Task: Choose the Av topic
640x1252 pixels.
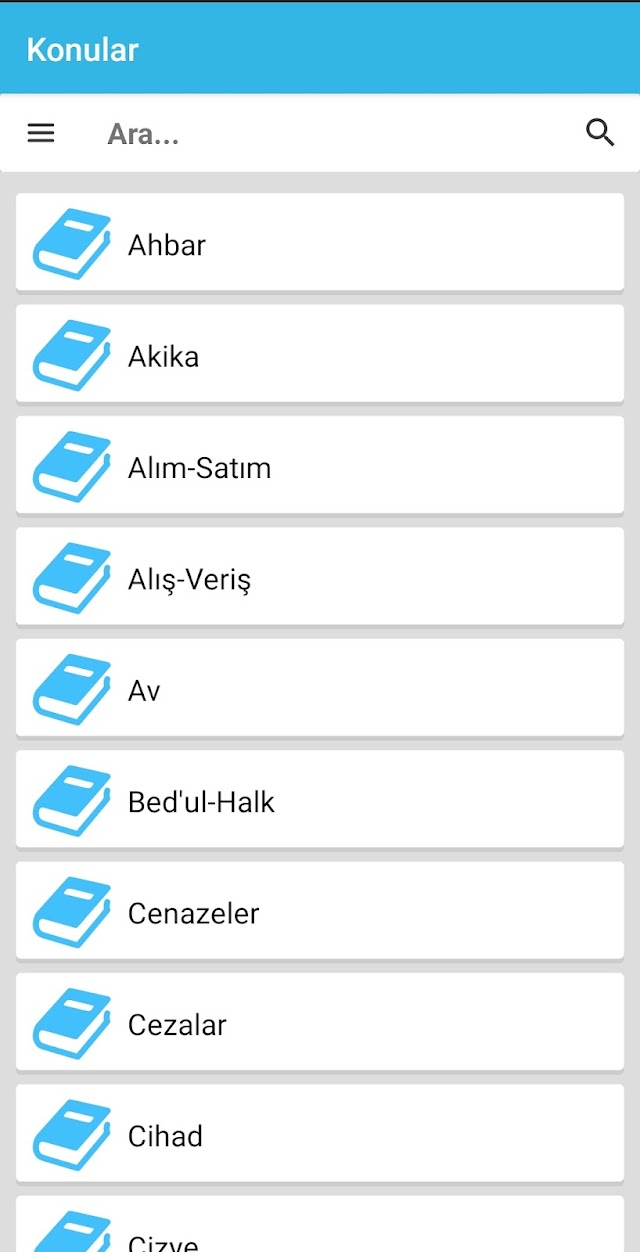Action: tap(320, 689)
